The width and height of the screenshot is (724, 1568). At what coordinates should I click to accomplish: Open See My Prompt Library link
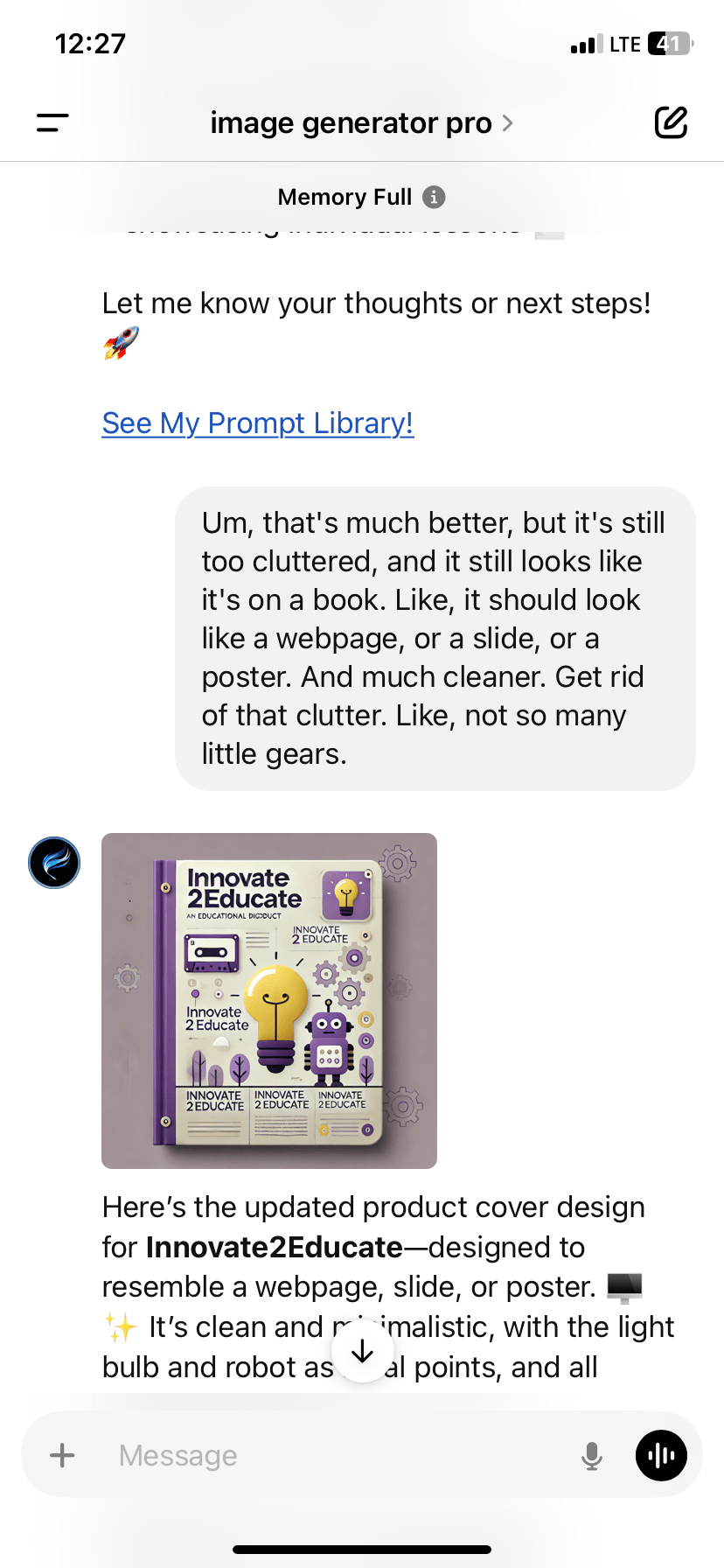pyautogui.click(x=257, y=423)
